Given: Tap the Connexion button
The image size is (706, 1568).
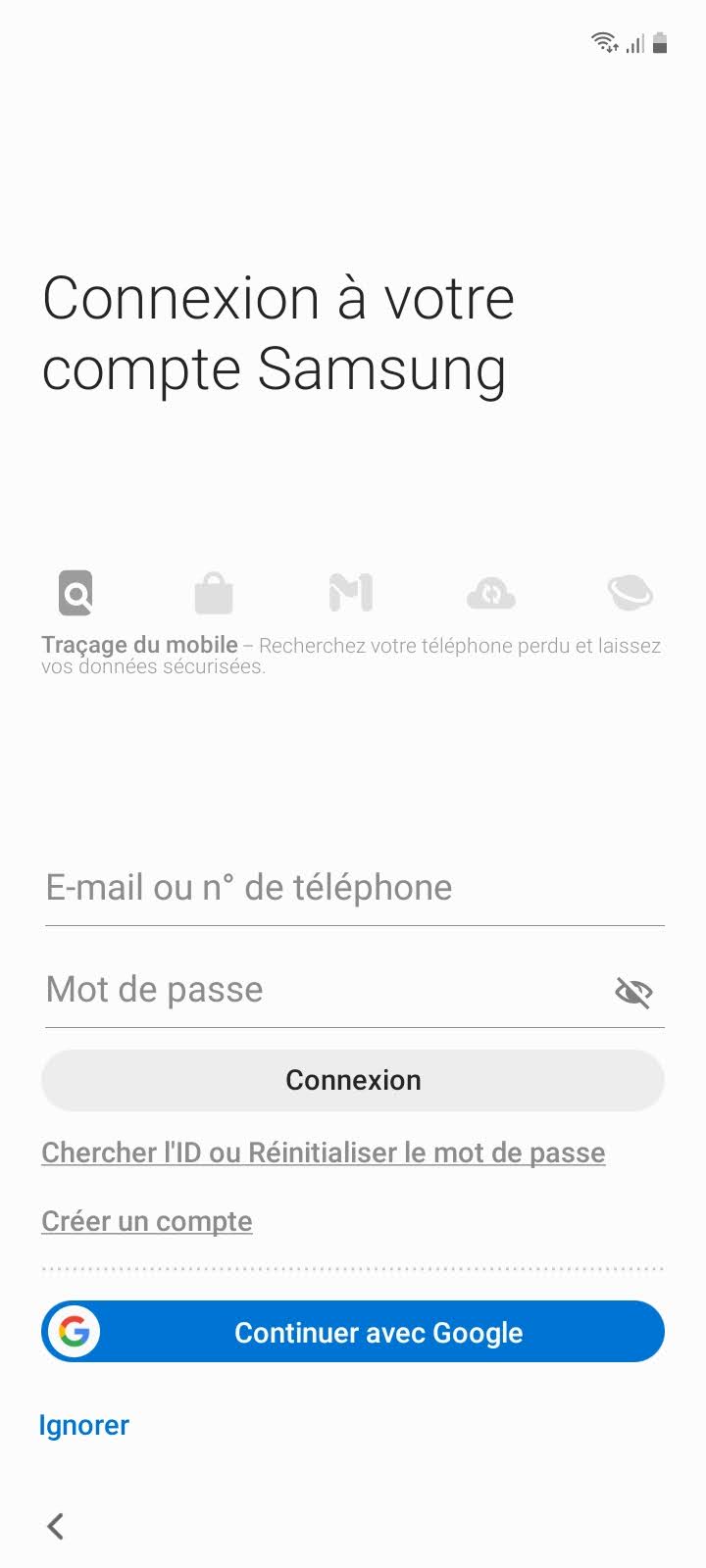Looking at the screenshot, I should coord(353,1080).
